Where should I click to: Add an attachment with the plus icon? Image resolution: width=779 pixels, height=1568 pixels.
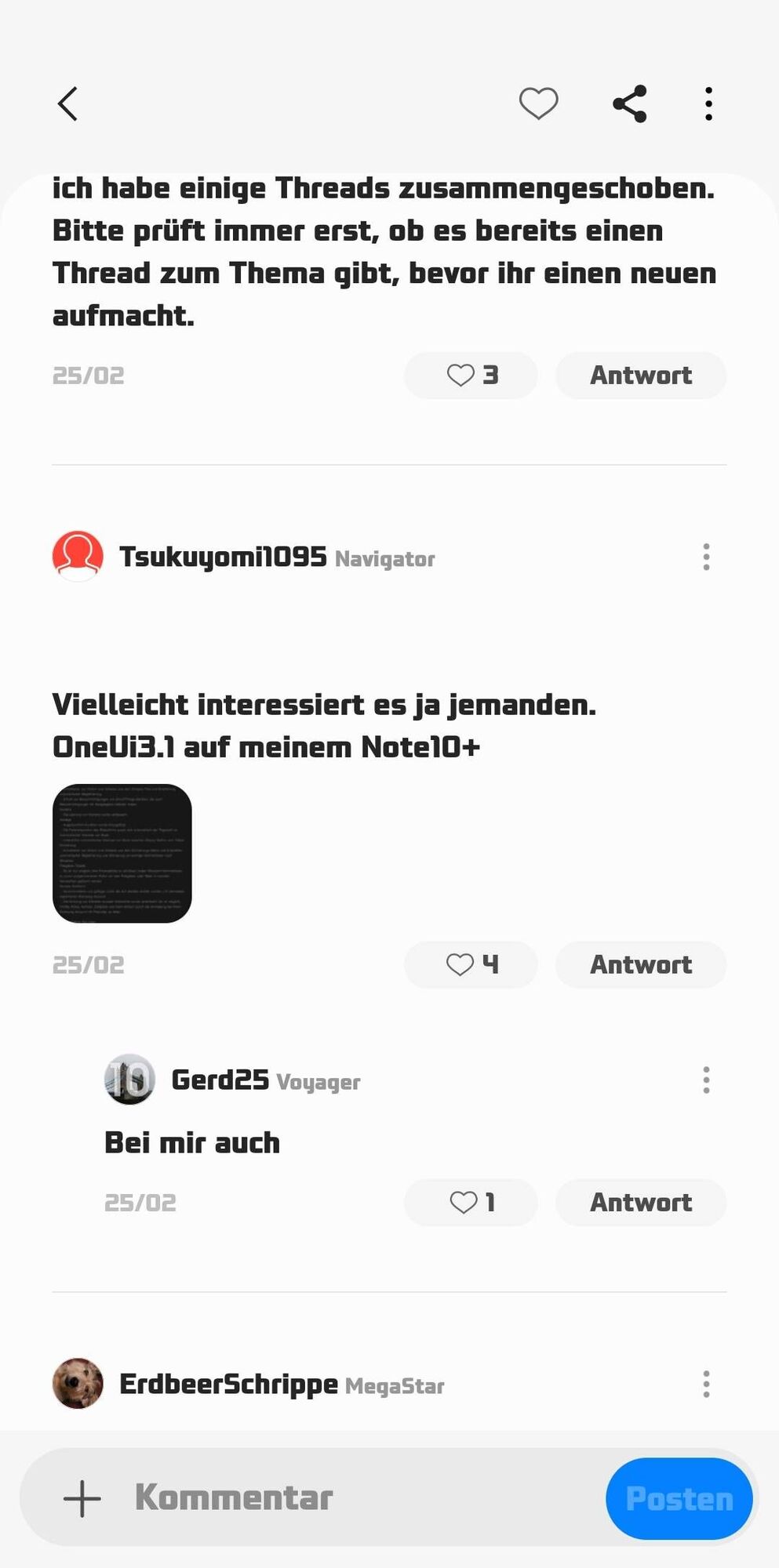click(82, 1498)
